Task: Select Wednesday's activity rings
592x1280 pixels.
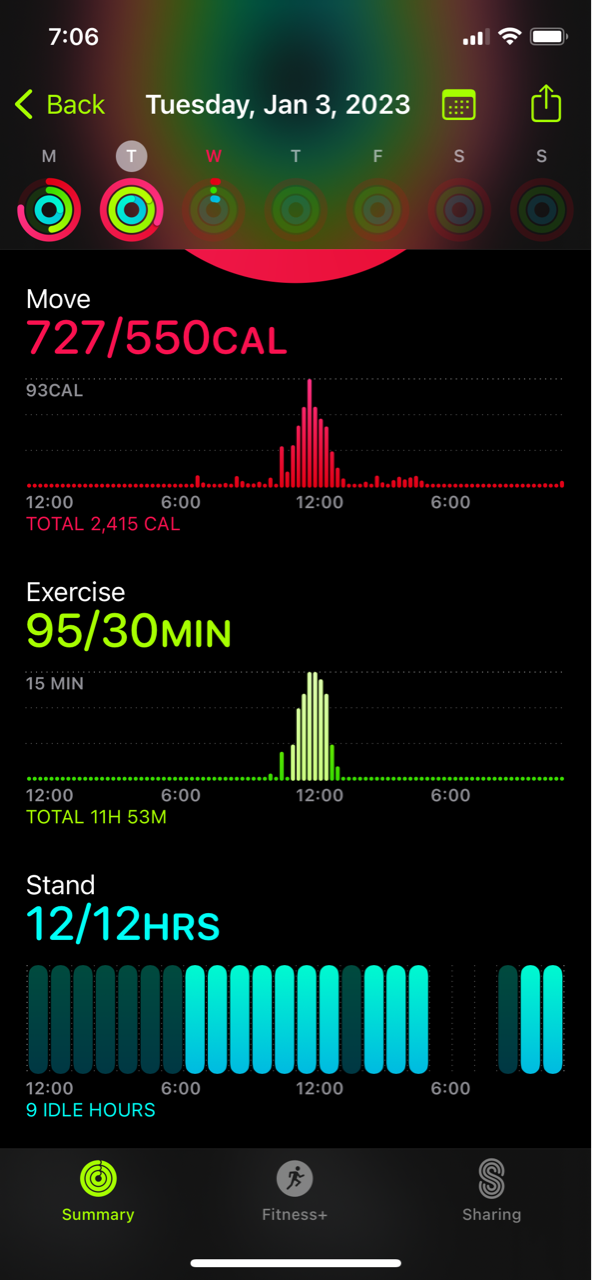Action: click(x=213, y=209)
